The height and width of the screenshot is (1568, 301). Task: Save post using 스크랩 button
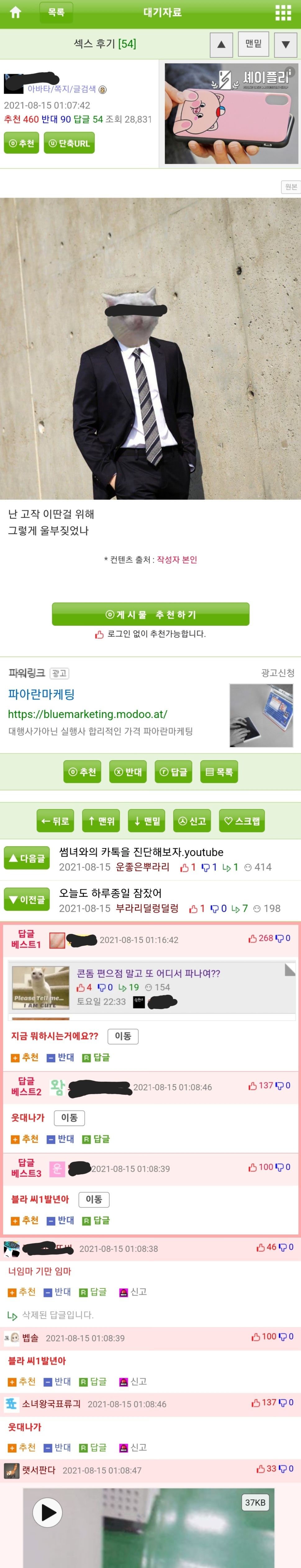pos(242,821)
